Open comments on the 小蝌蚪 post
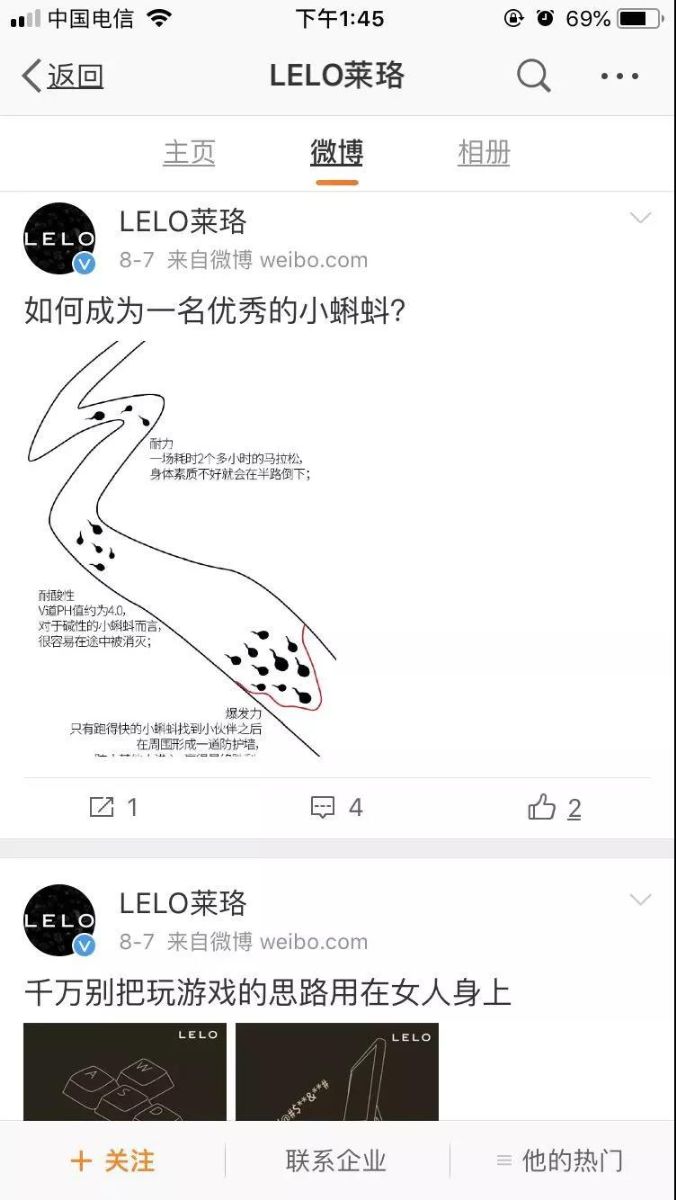The width and height of the screenshot is (676, 1200). 337,807
